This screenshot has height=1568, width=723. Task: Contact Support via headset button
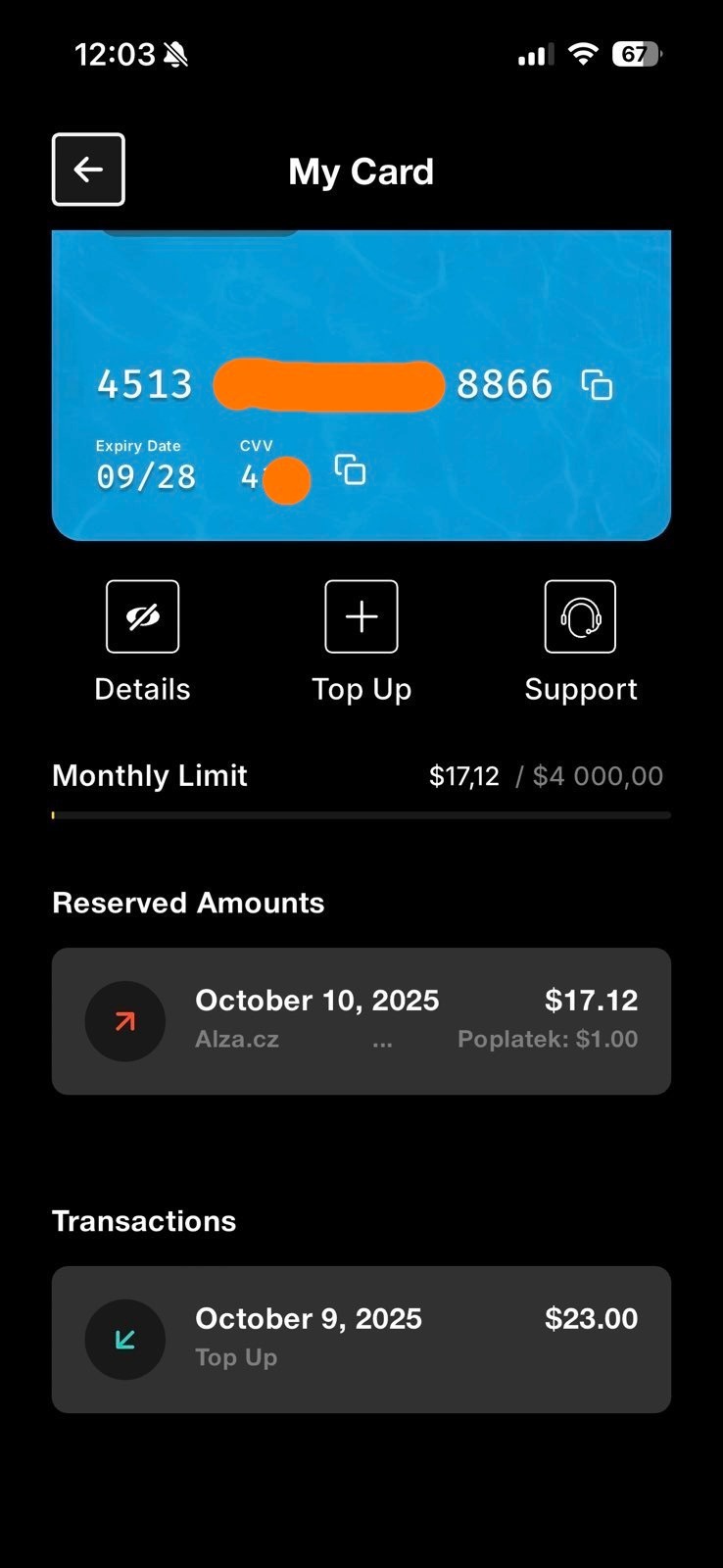pyautogui.click(x=580, y=617)
